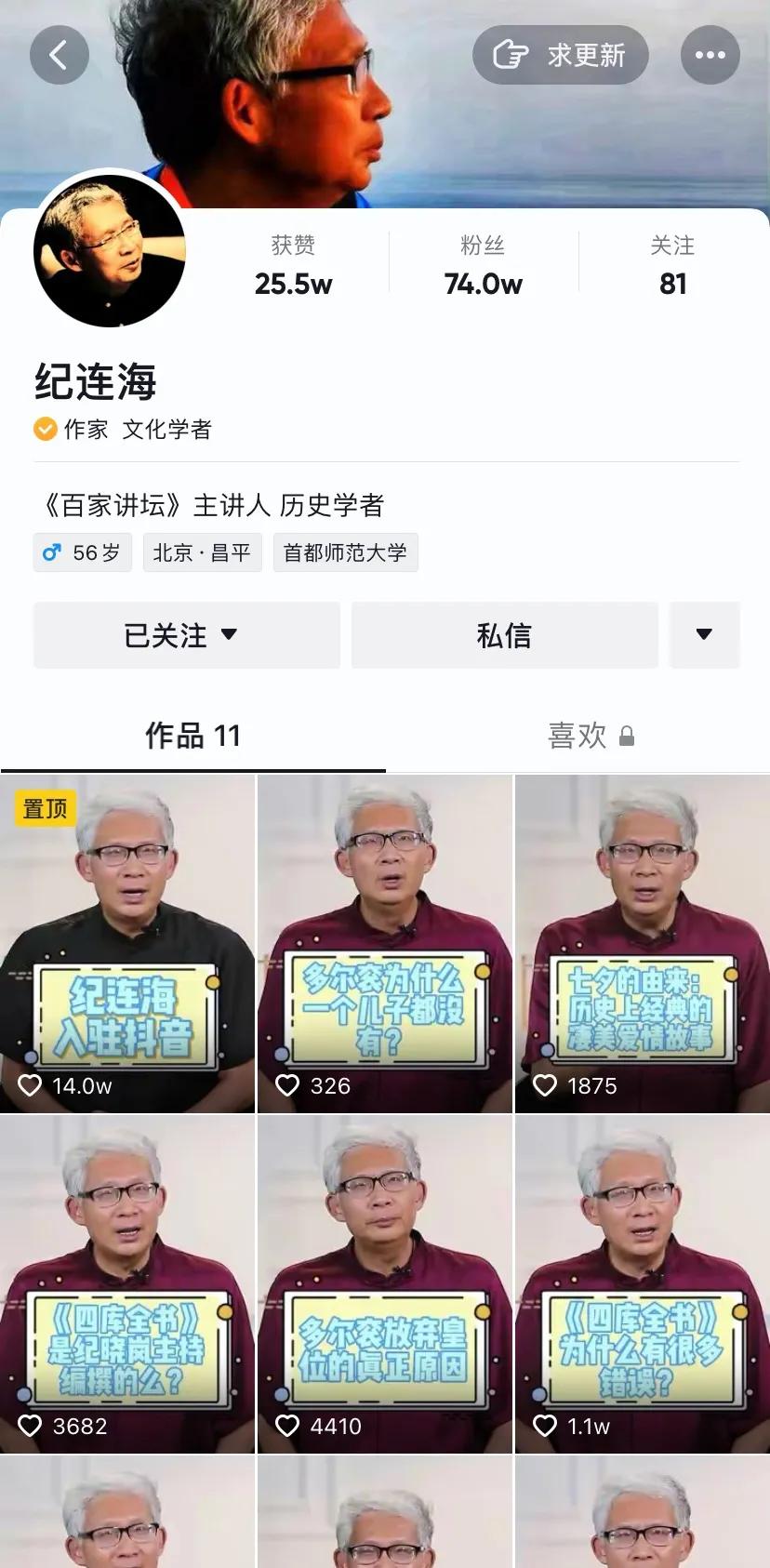Viewport: 770px width, 1568px height.
Task: Click the verified author badge next to 作家
Action: coord(45,430)
